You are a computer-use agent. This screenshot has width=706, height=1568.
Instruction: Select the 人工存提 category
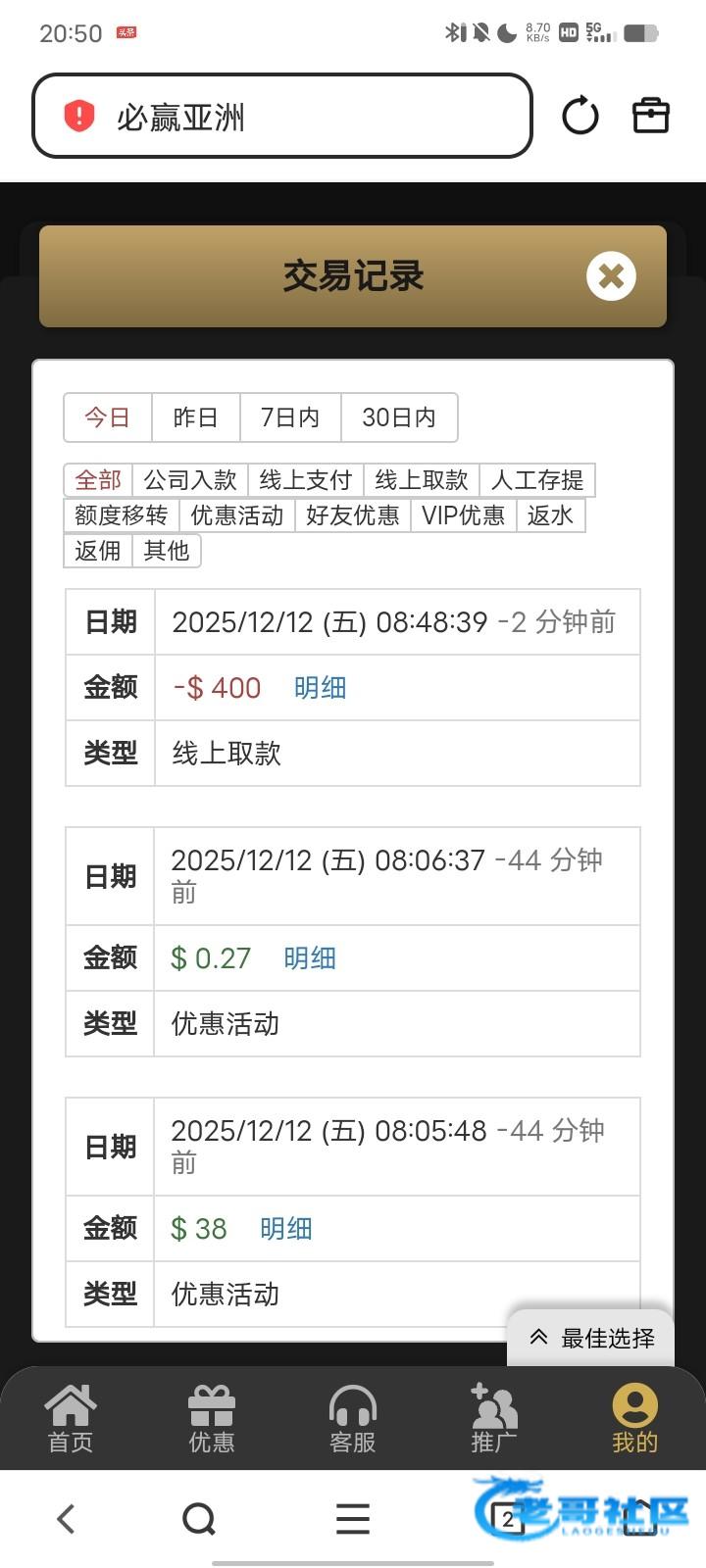(x=537, y=480)
